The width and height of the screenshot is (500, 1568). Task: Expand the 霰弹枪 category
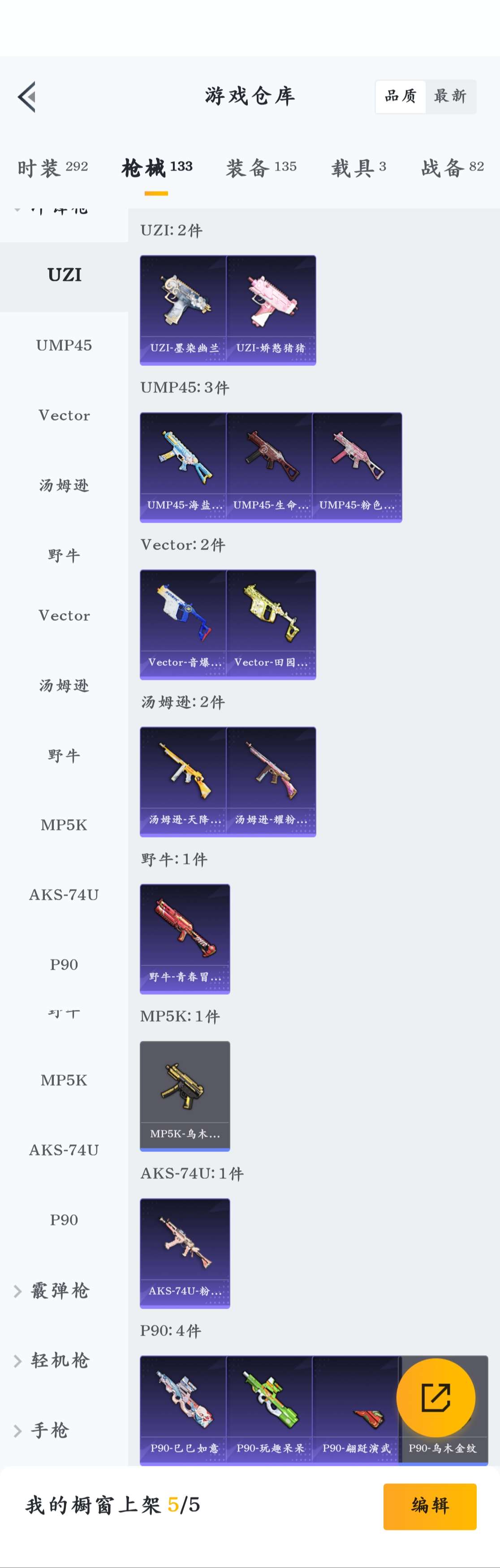click(60, 1290)
